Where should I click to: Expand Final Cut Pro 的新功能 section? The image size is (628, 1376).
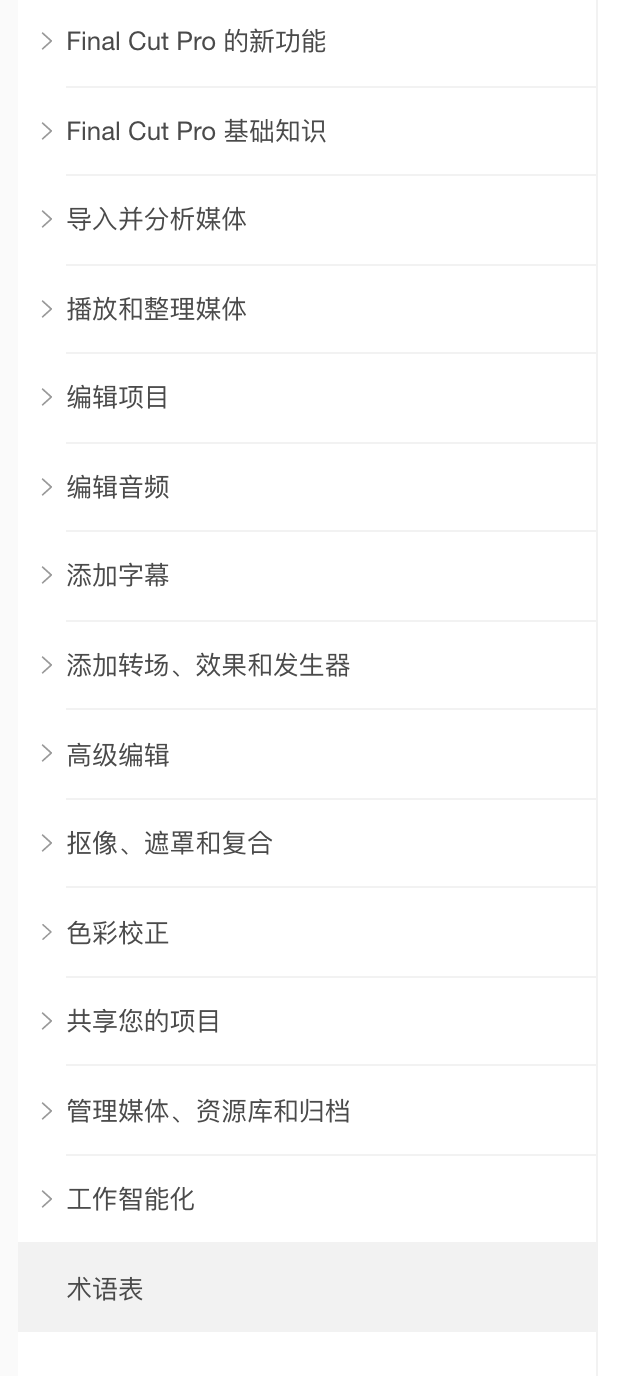(x=46, y=42)
